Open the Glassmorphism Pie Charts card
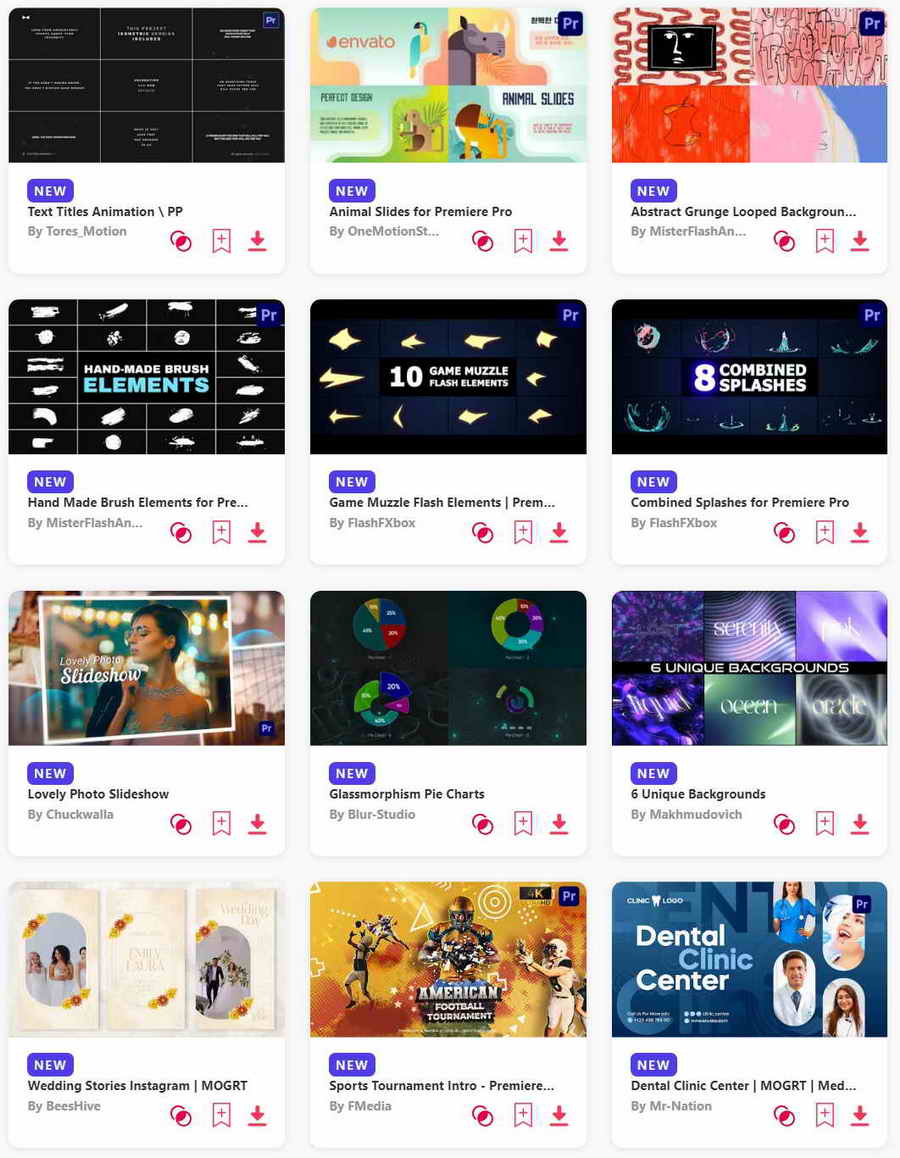Viewport: 900px width, 1158px height. click(x=448, y=668)
